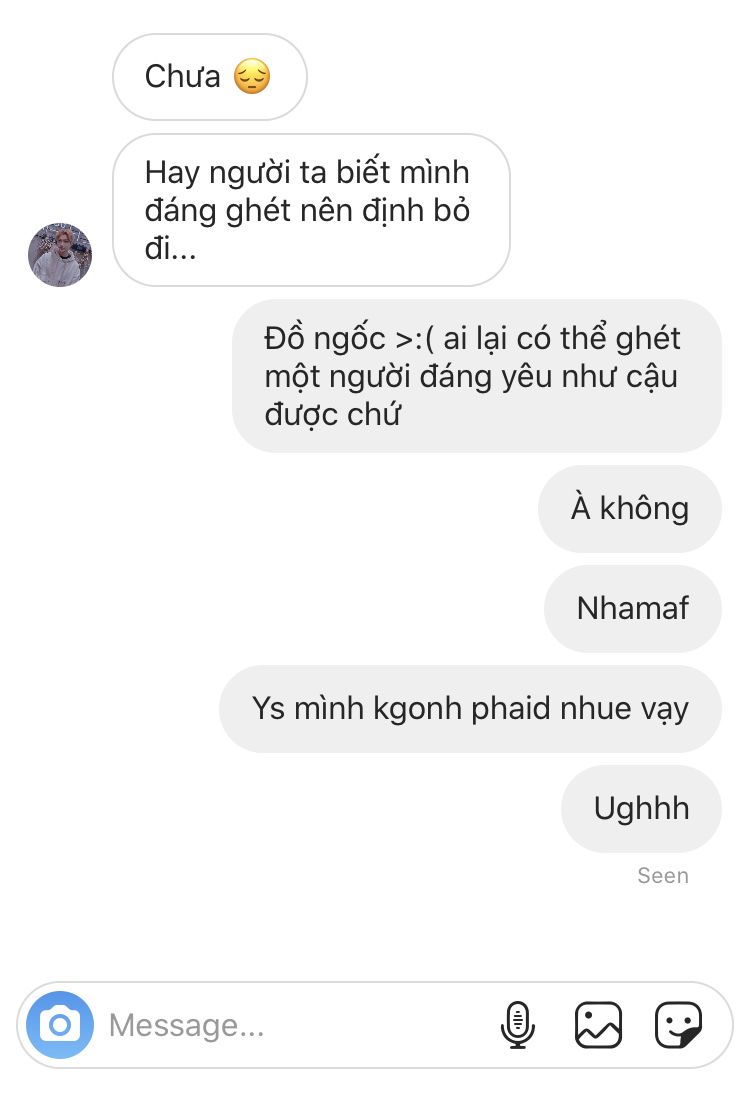The height and width of the screenshot is (1105, 750).
Task: Open the camera from the message bar
Action: (60, 1025)
